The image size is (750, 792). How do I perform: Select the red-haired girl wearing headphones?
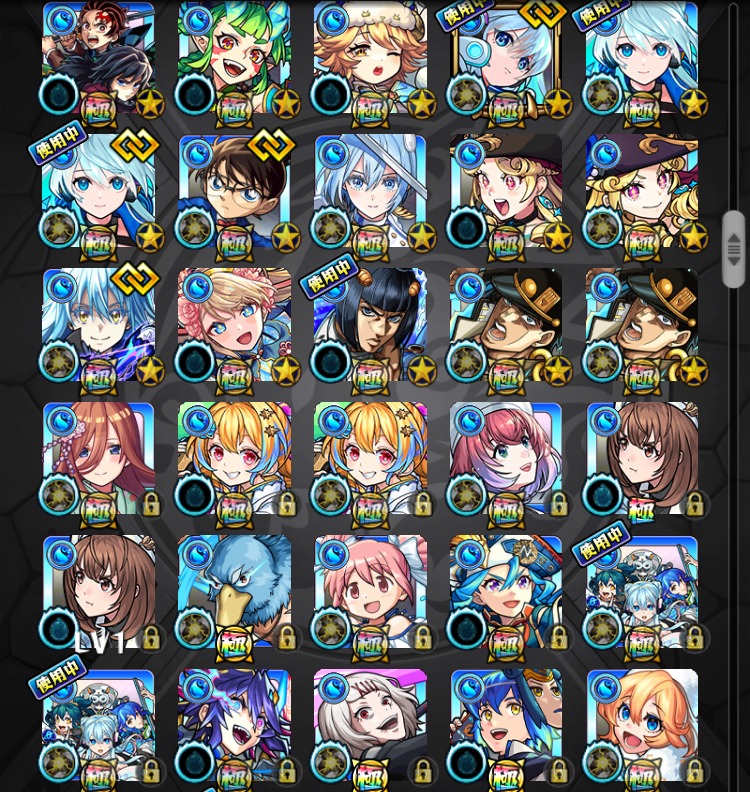[x=99, y=458]
